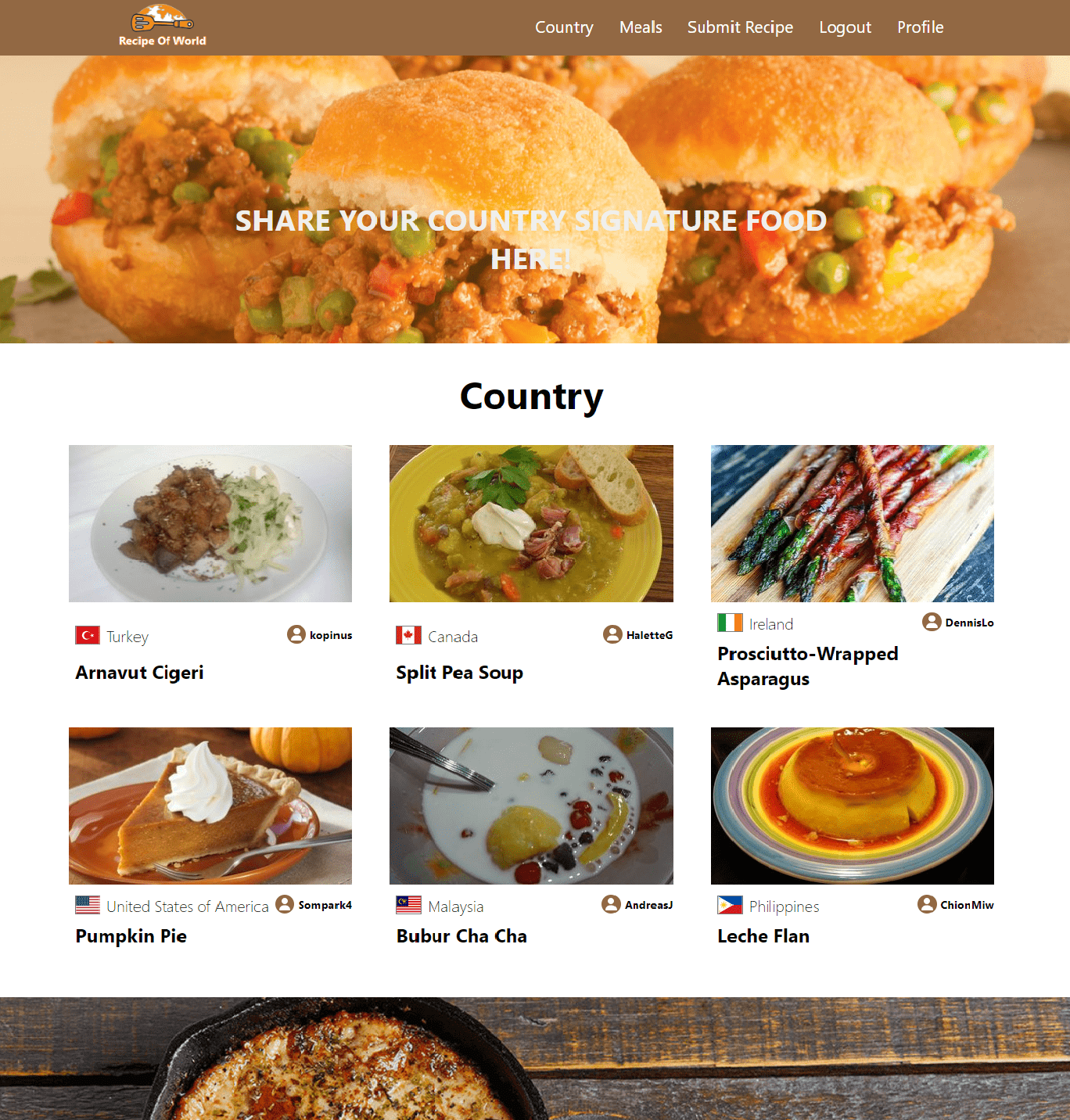Visit ChionMiw's profile
1070x1120 pixels.
pos(956,905)
